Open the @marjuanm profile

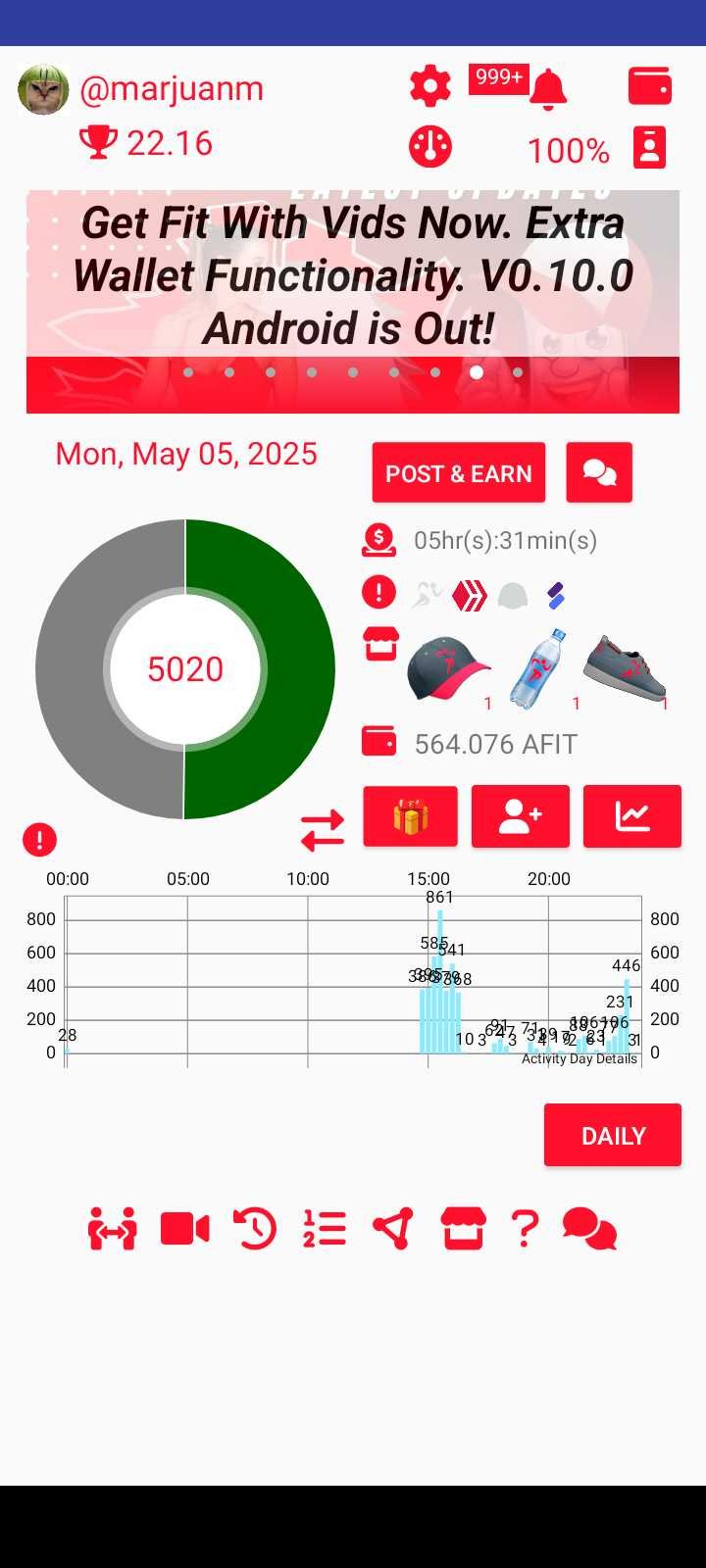tap(172, 88)
